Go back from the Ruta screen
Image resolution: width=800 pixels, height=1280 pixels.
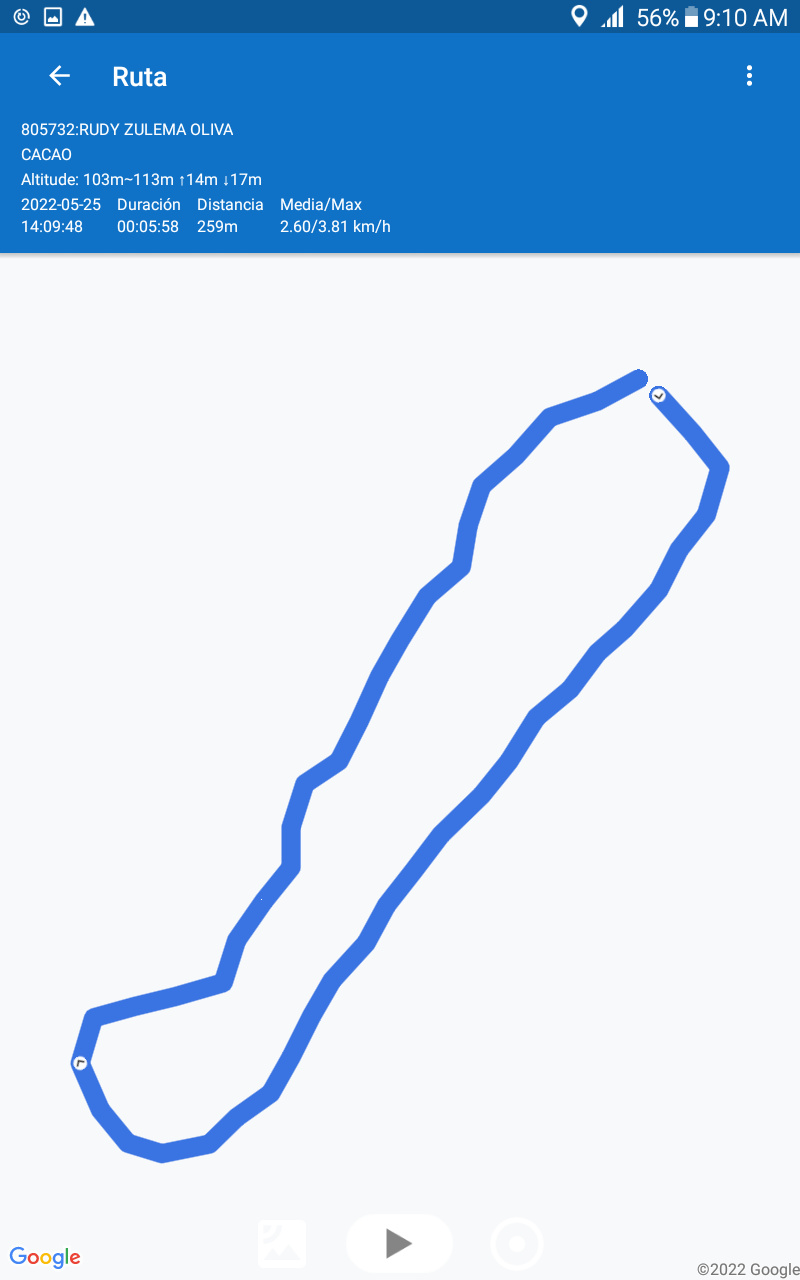pos(60,76)
